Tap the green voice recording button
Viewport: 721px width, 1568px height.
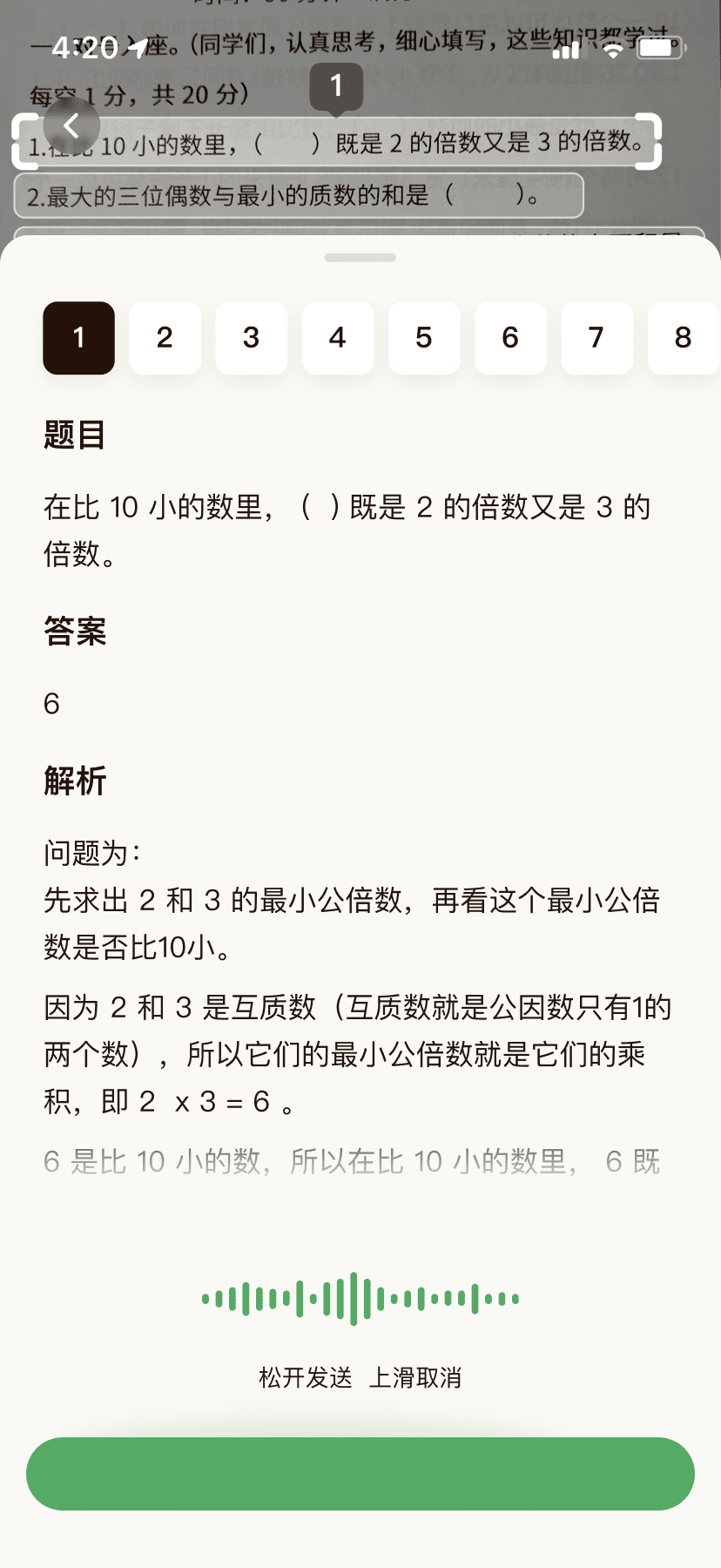tap(360, 1474)
